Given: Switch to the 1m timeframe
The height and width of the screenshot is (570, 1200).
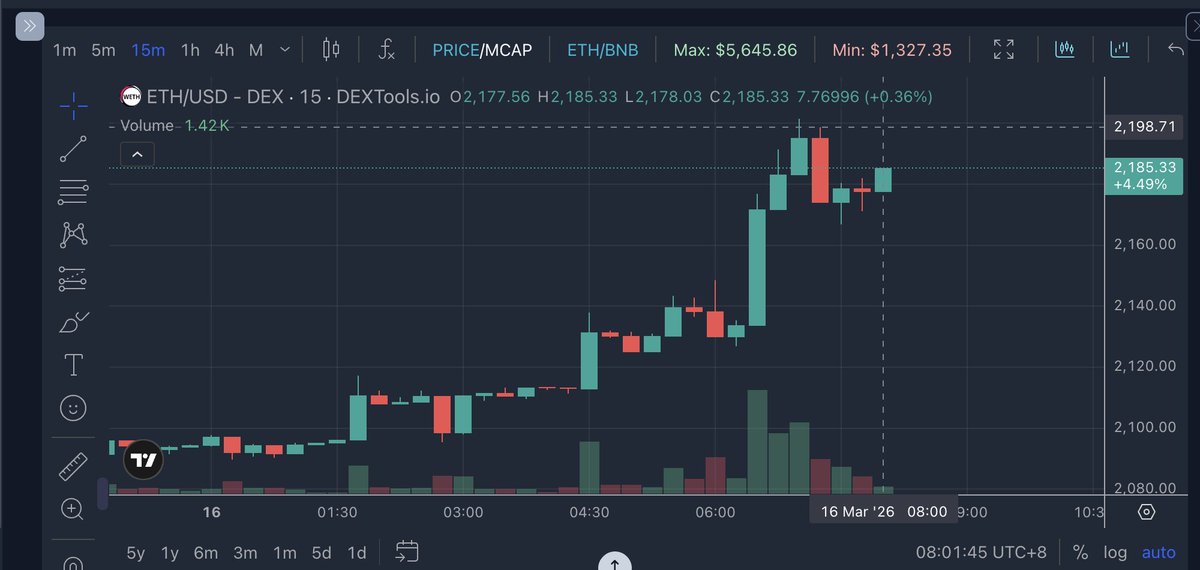Looking at the screenshot, I should coord(65,50).
